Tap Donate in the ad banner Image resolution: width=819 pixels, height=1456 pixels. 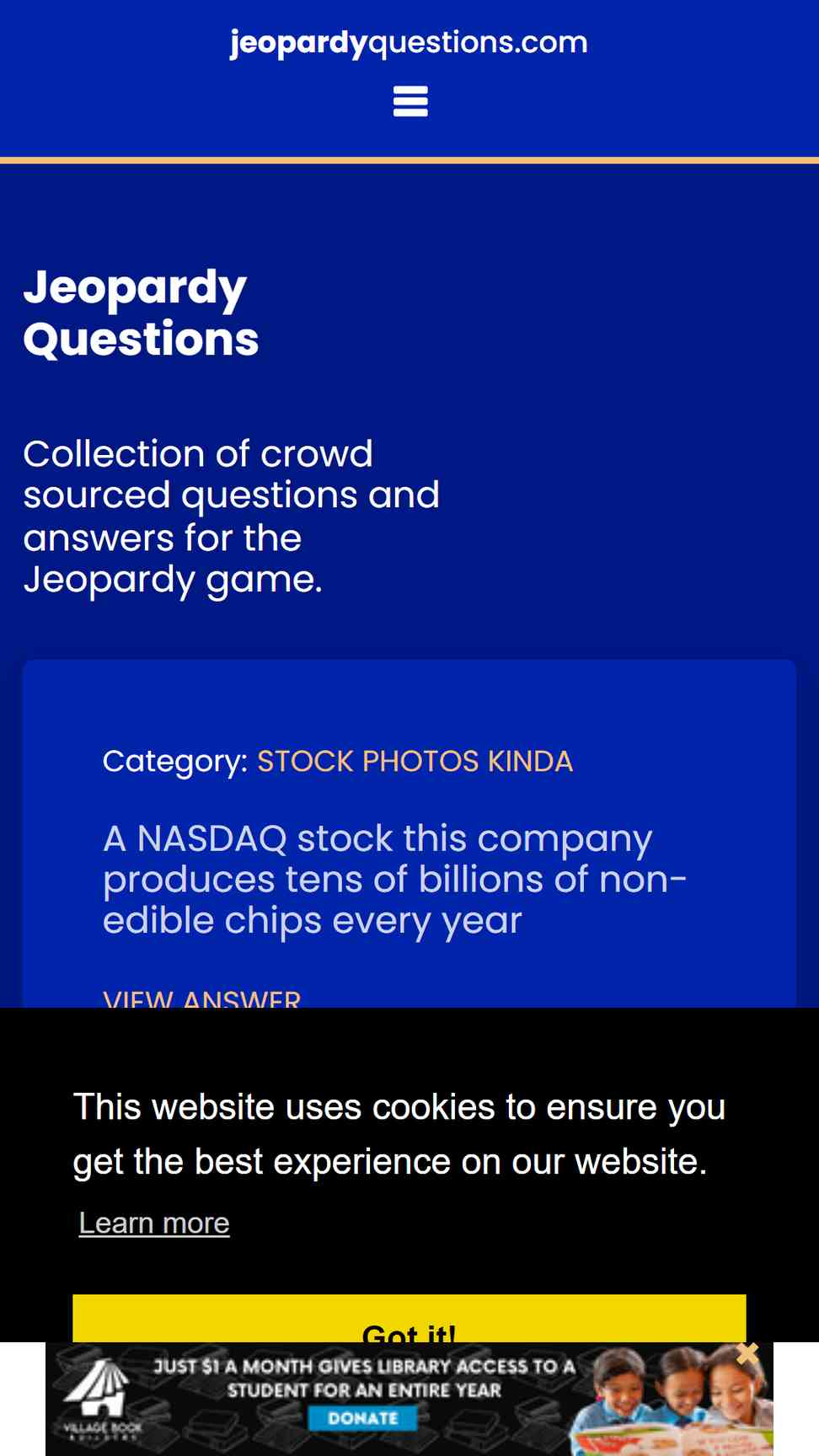[362, 1418]
